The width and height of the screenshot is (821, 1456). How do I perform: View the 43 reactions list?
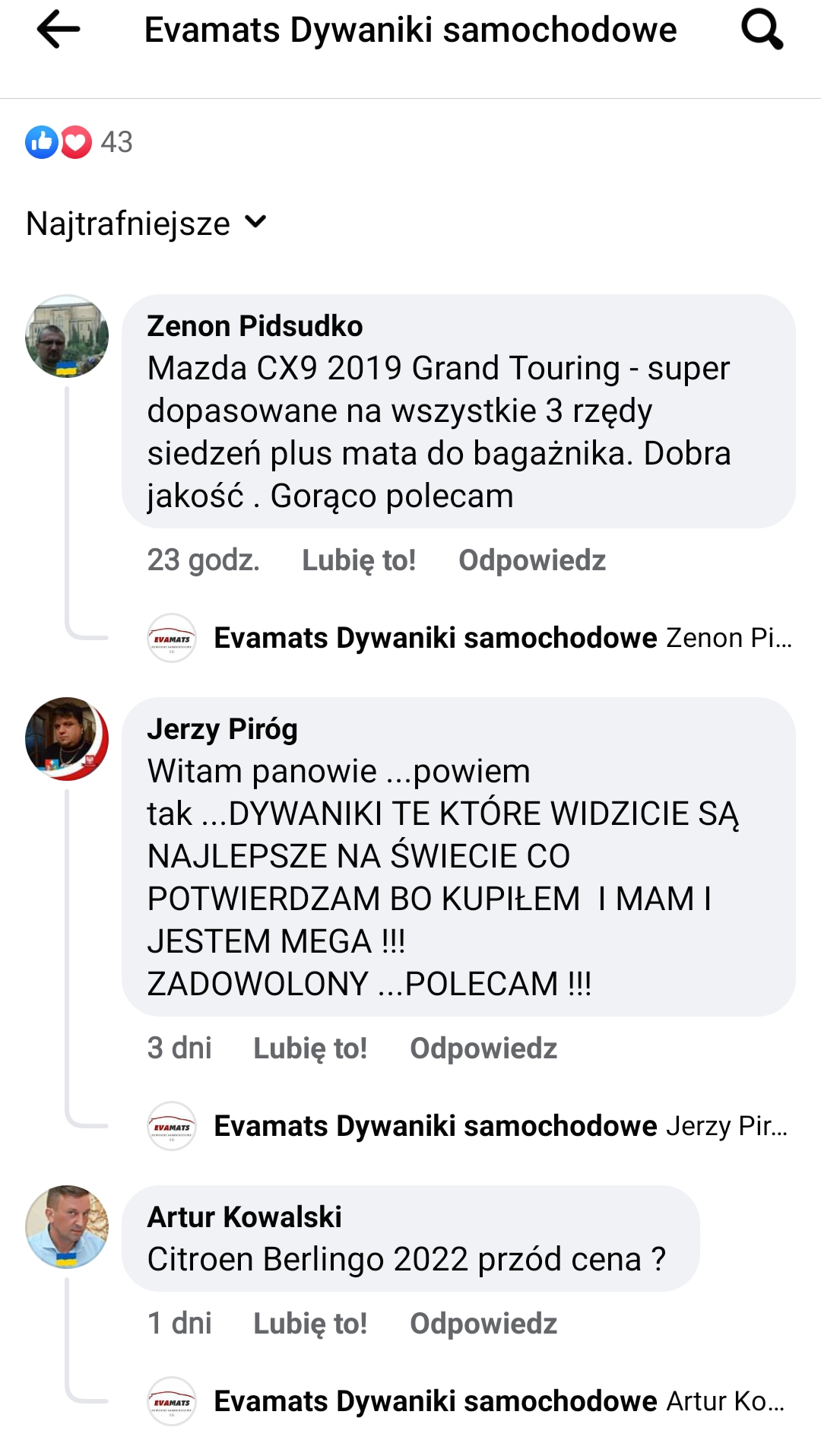(79, 142)
